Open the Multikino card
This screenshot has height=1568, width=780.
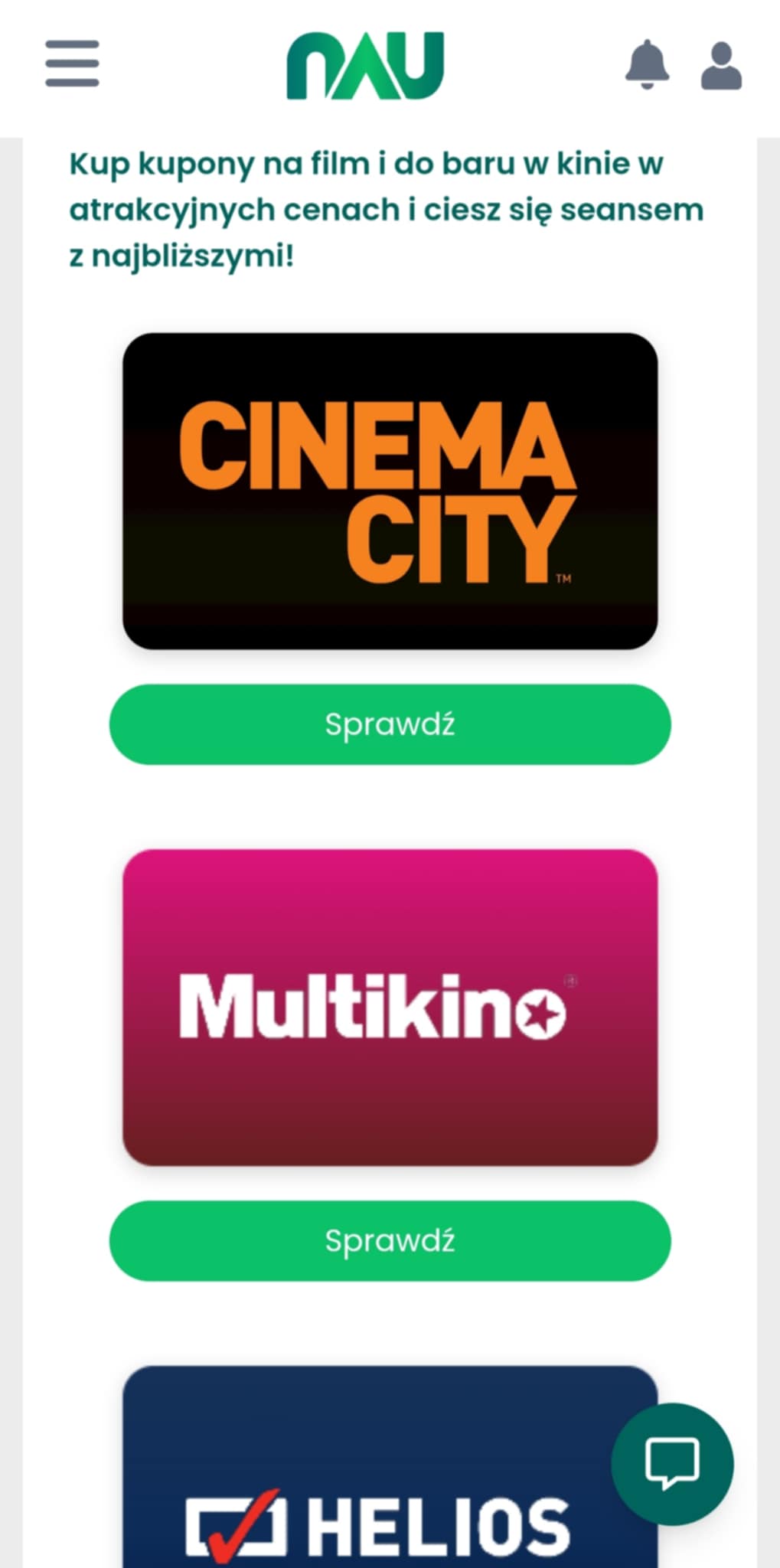tap(390, 1007)
